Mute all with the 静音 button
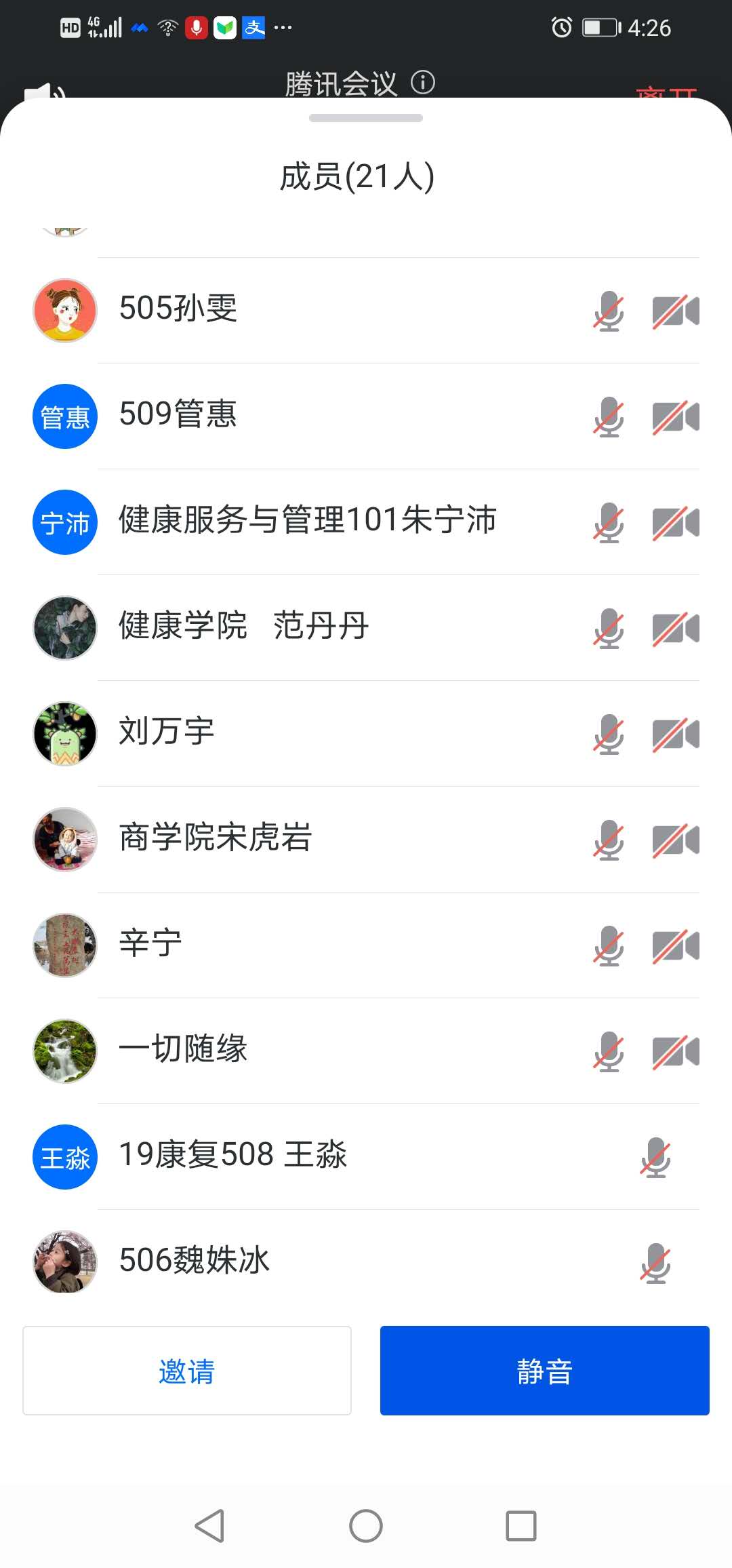The image size is (732, 1568). click(544, 1371)
